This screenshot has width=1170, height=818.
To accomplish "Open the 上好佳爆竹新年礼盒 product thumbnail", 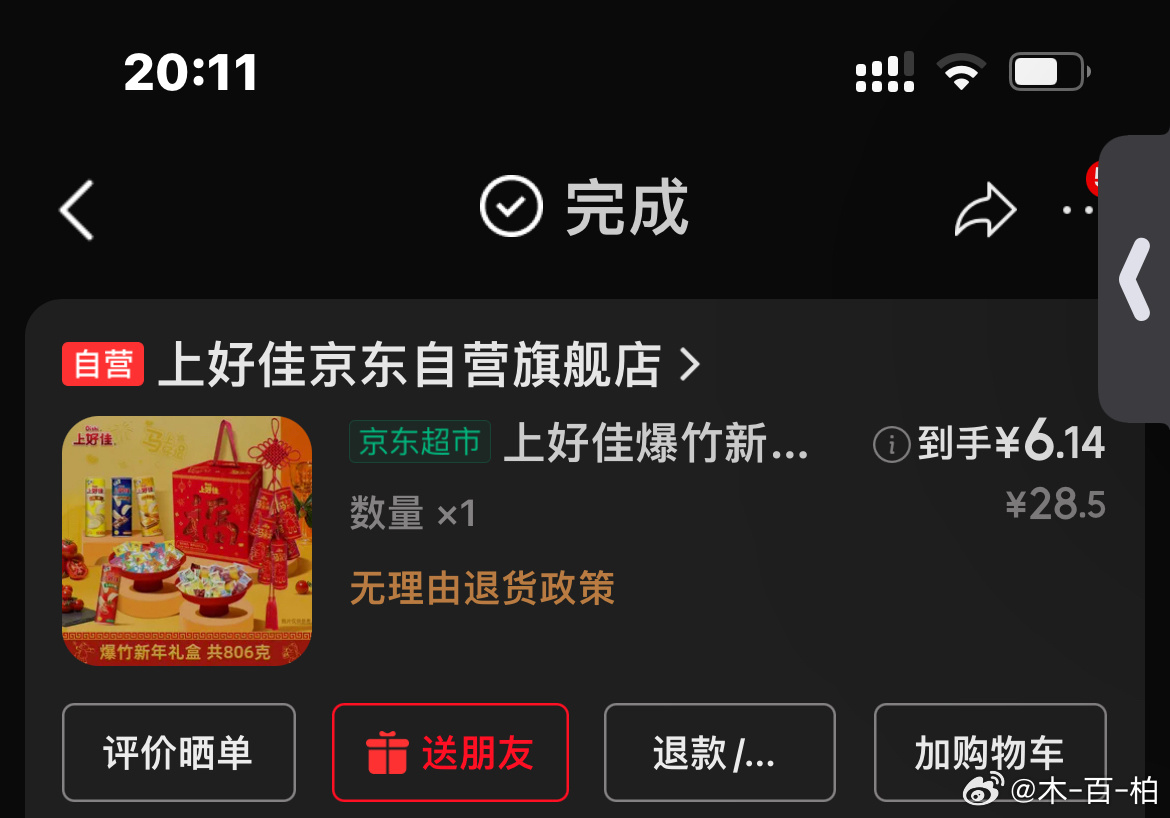I will (x=187, y=541).
